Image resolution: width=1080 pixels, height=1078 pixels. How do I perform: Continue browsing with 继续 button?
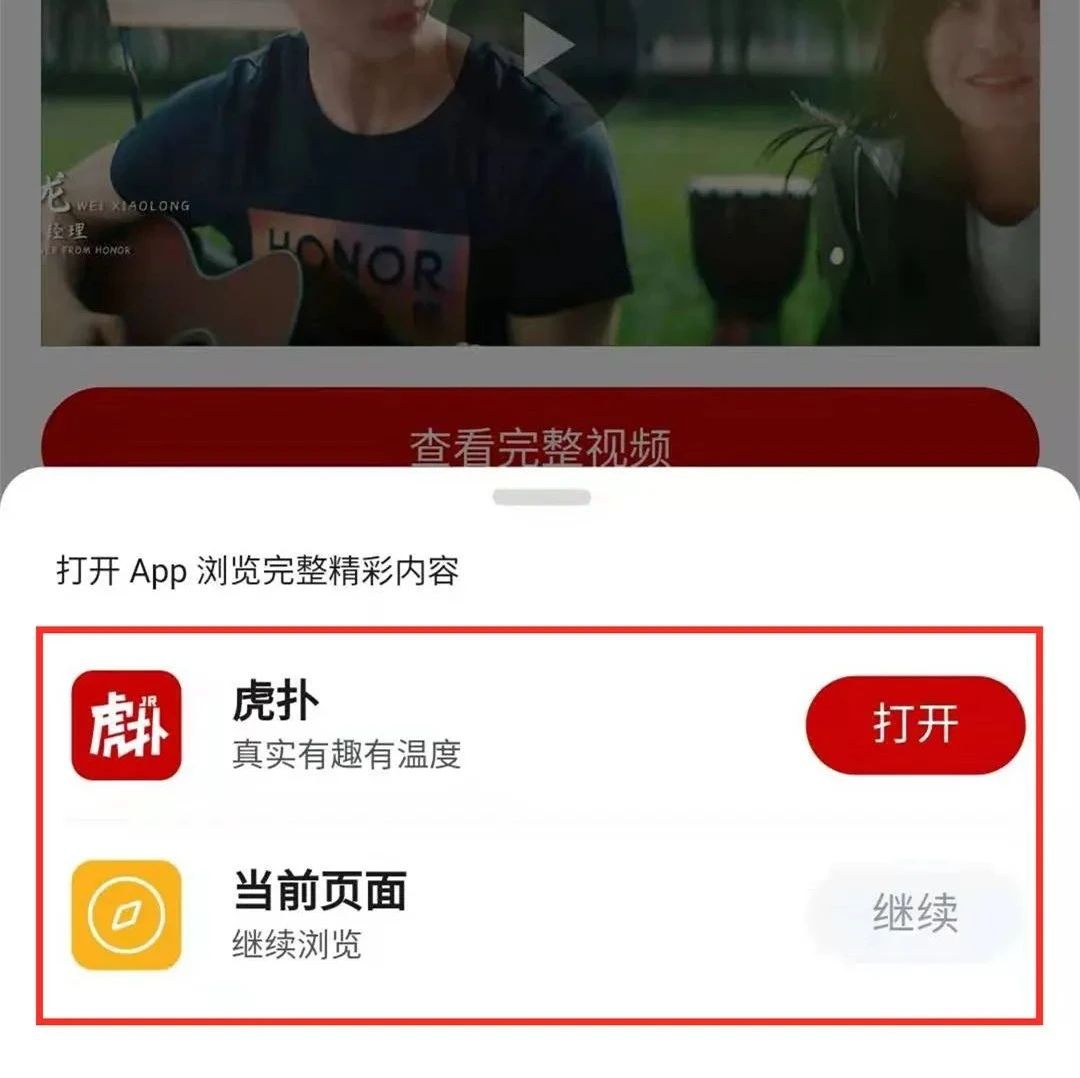[x=915, y=914]
